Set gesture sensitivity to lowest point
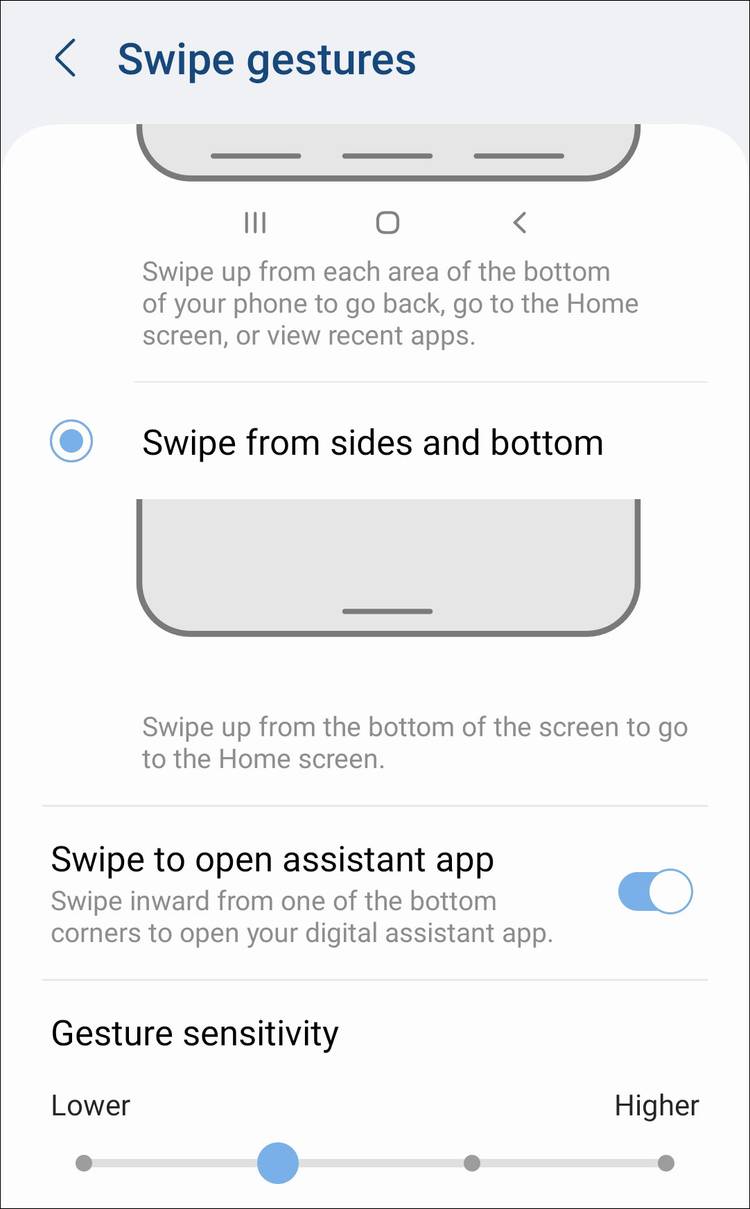This screenshot has width=750, height=1209. [84, 1163]
